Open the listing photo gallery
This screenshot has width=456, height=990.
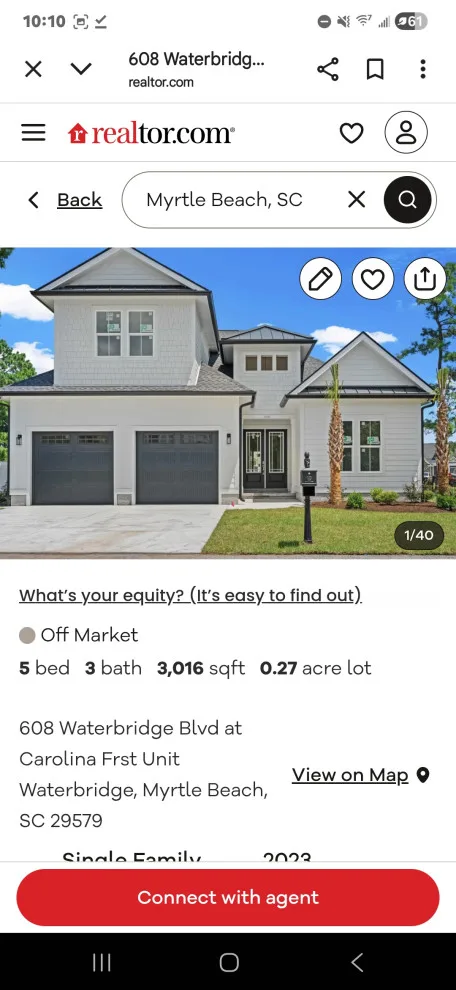coord(228,402)
